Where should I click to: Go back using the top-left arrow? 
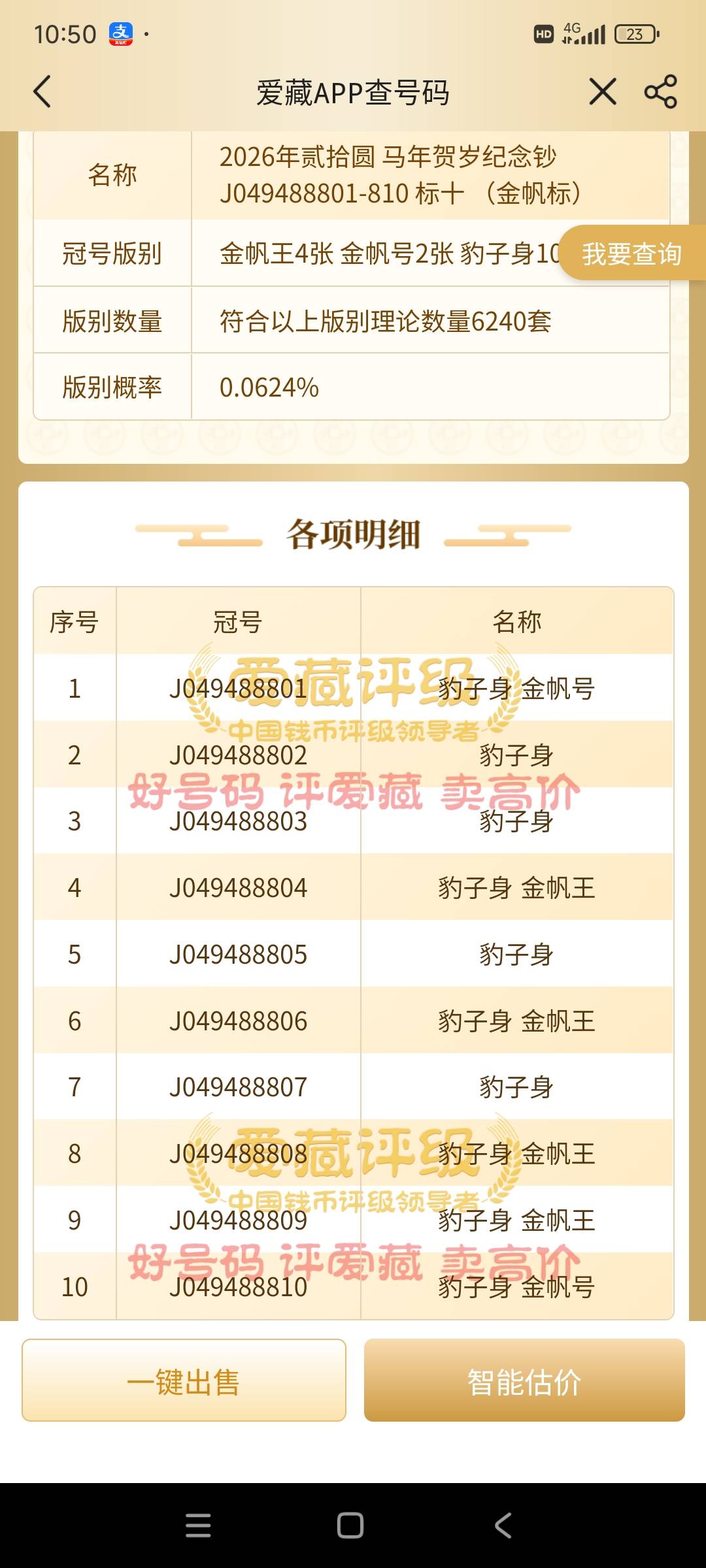click(42, 91)
